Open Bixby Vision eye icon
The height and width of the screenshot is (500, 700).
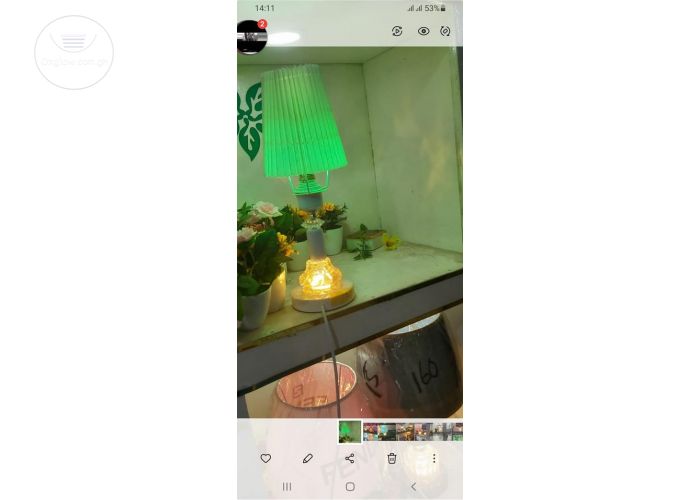[423, 31]
